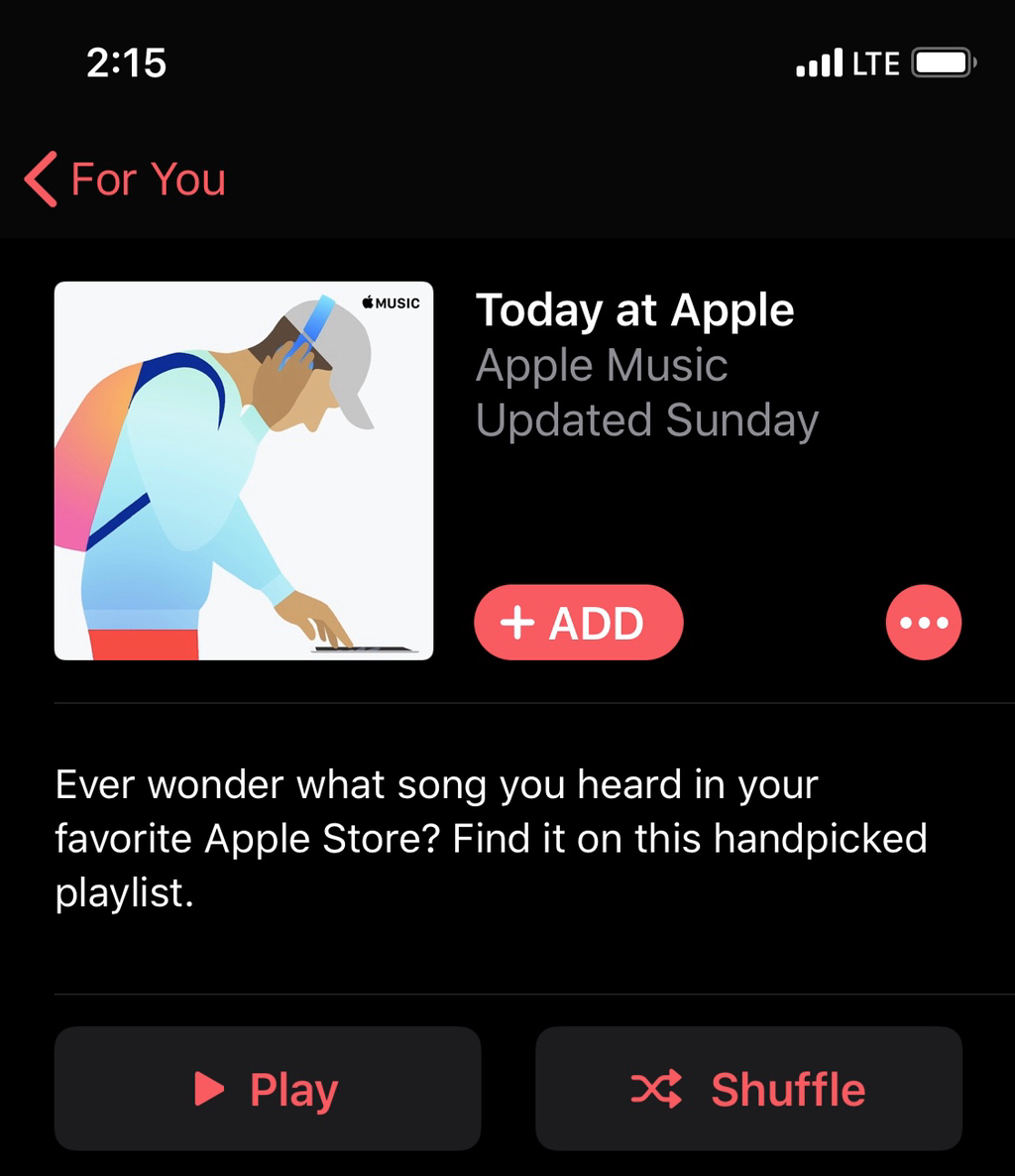Shuffle the Today at Apple playlist
Viewport: 1015px width, 1176px height.
click(748, 1089)
